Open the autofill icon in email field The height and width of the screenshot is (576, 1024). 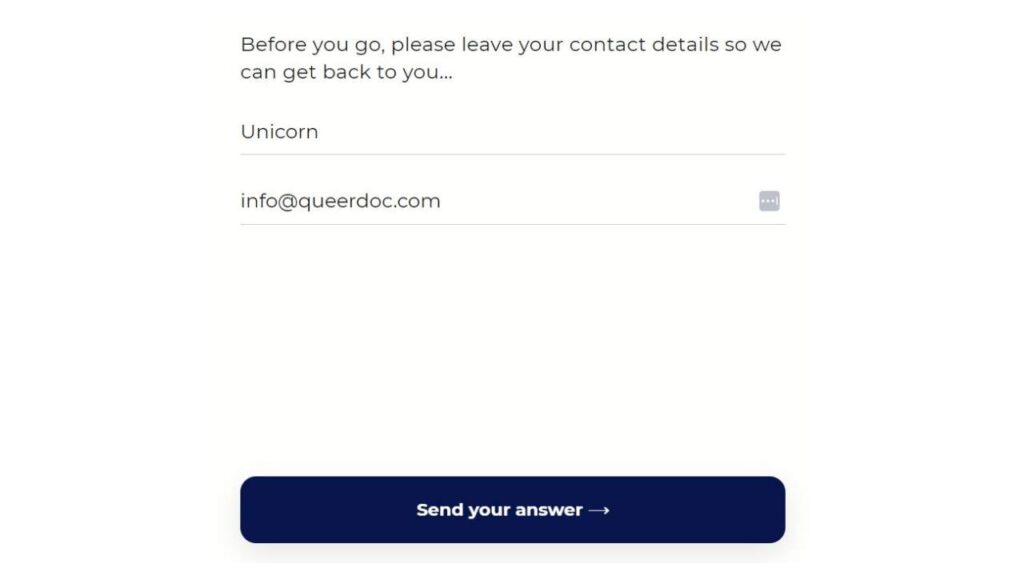(769, 201)
